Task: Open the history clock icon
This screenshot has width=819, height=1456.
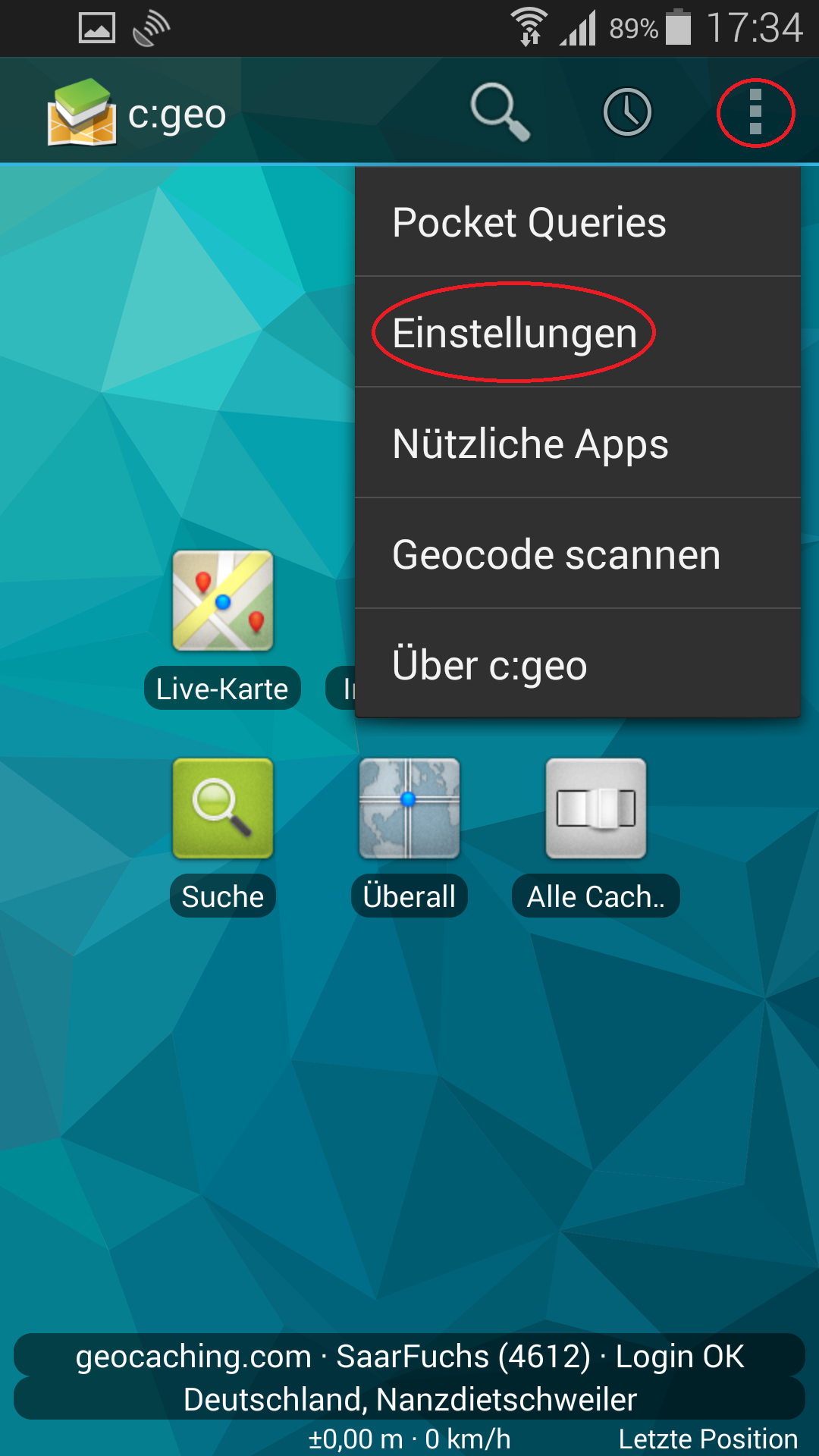Action: tap(627, 112)
